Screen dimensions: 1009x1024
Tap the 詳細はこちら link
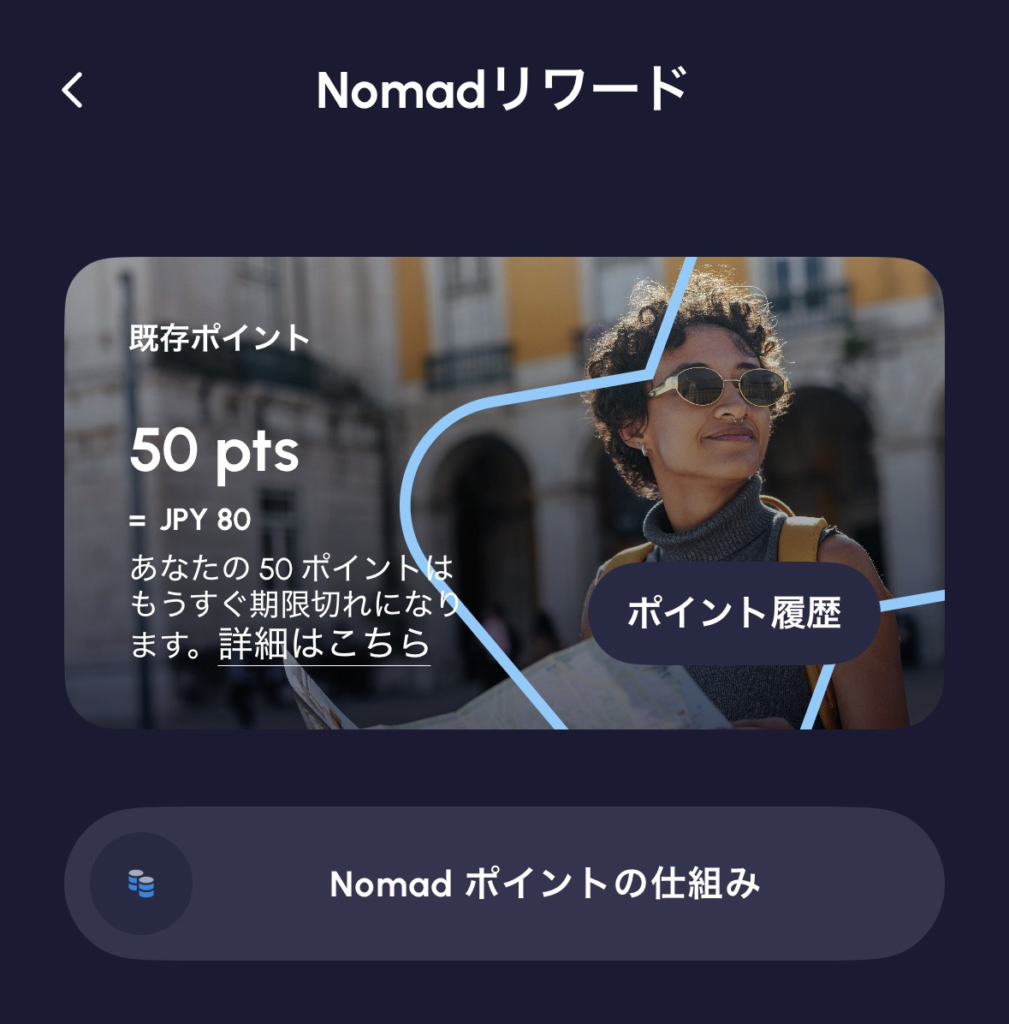pyautogui.click(x=324, y=645)
